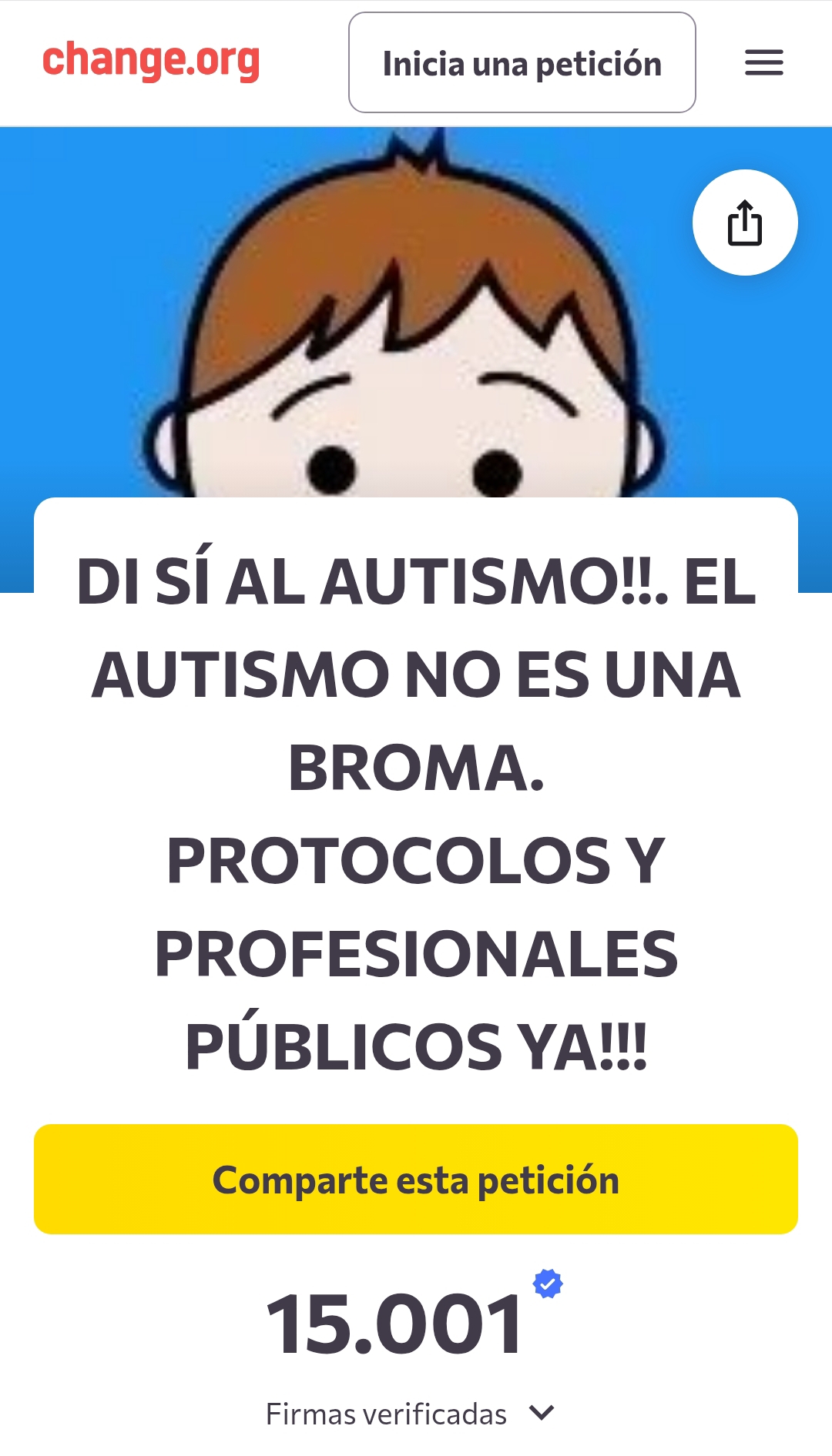Open the hamburger menu
The height and width of the screenshot is (1456, 832).
point(763,63)
